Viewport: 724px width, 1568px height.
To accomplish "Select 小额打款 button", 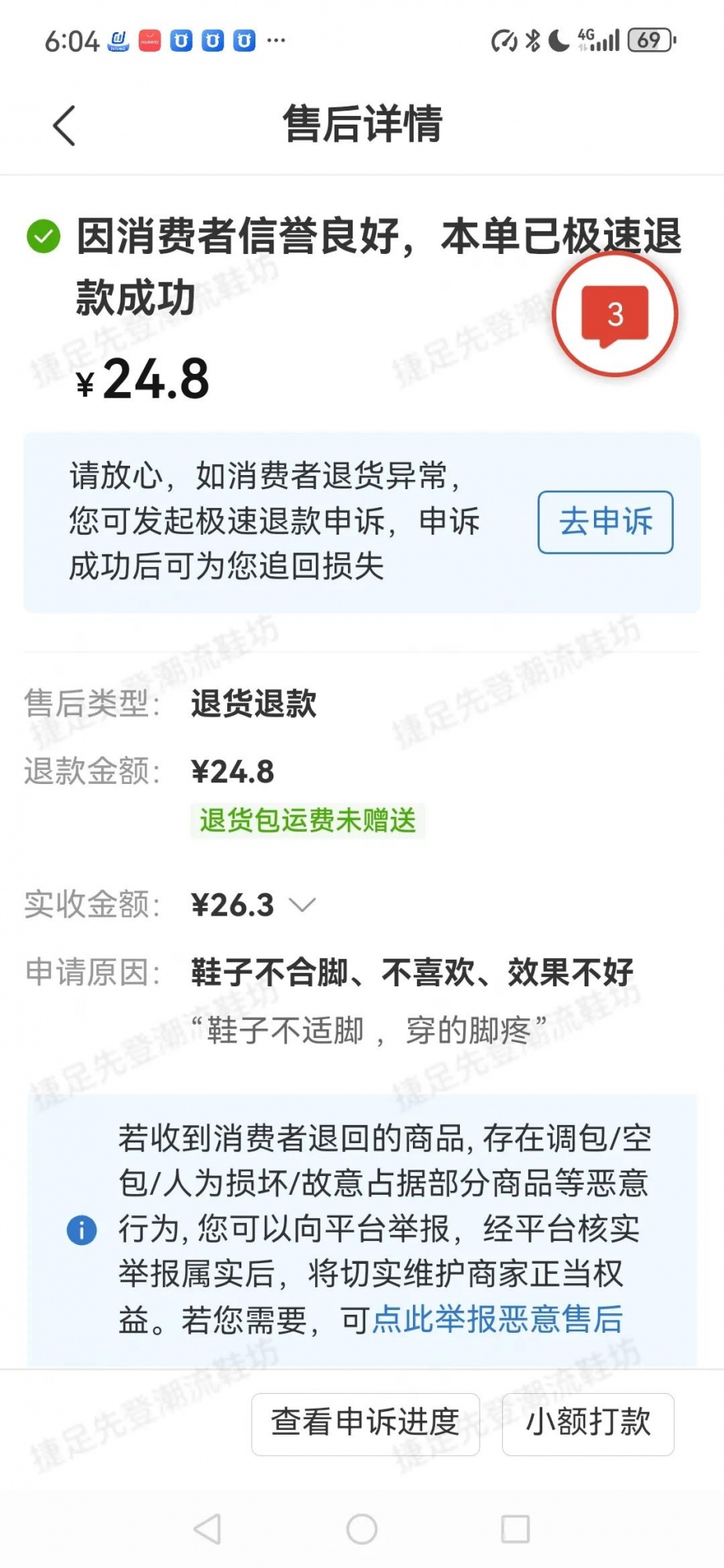I will (588, 1423).
